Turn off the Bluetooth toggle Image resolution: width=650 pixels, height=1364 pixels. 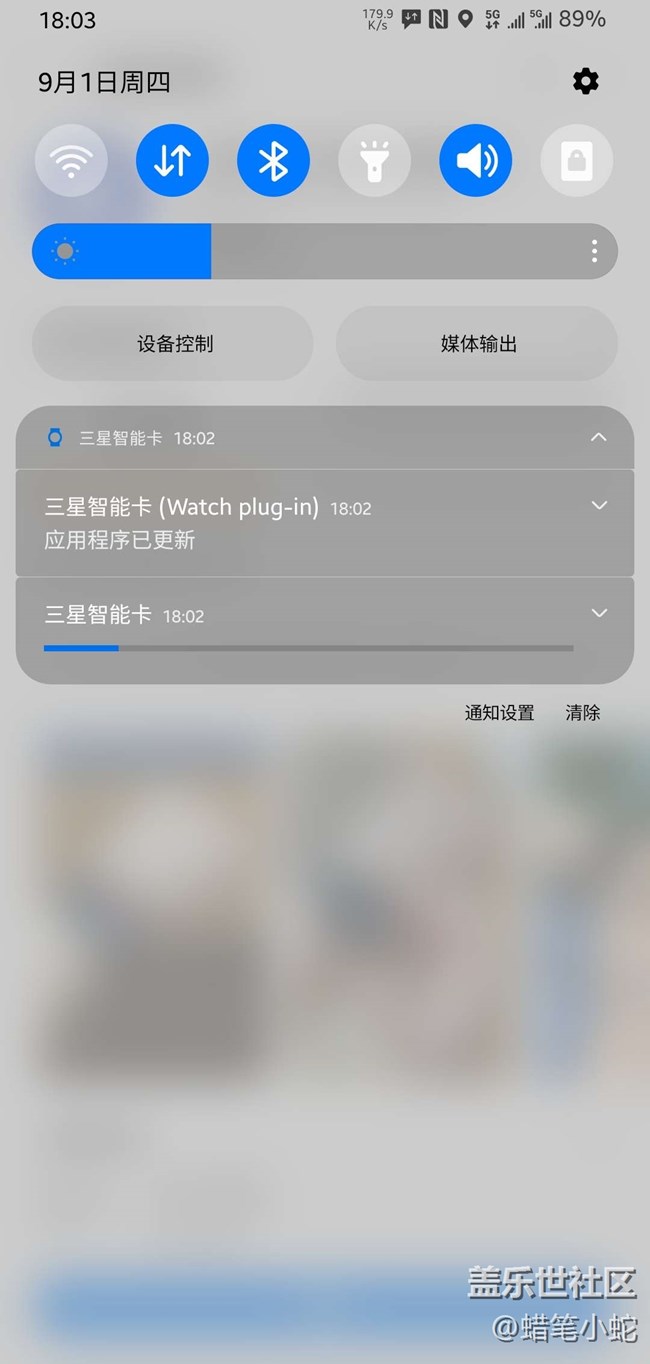273,161
